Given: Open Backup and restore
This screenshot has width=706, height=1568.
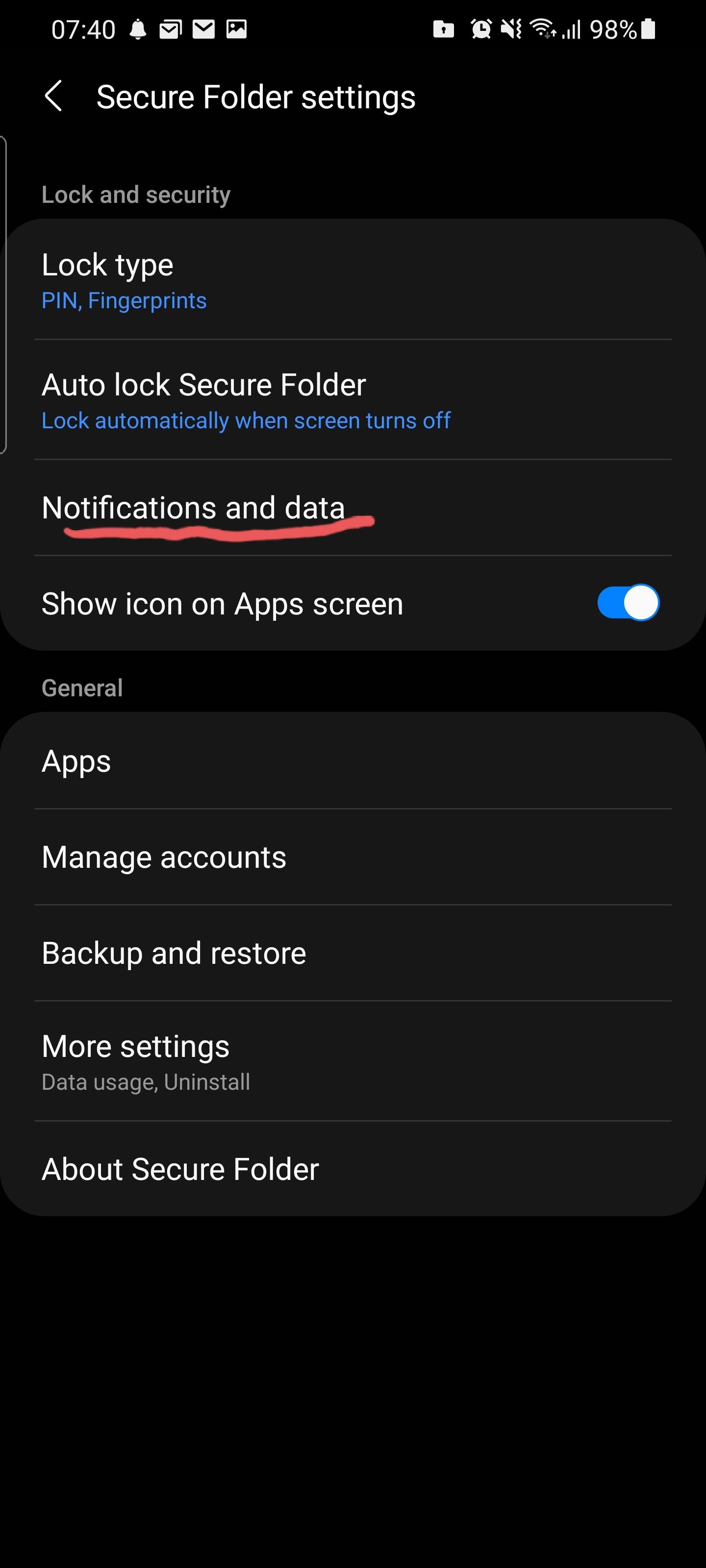Looking at the screenshot, I should tap(352, 953).
